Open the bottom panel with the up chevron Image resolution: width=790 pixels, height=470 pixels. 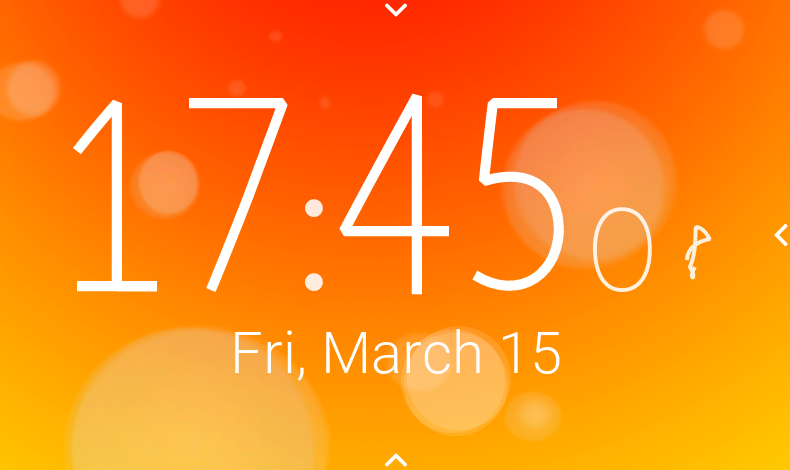(396, 460)
